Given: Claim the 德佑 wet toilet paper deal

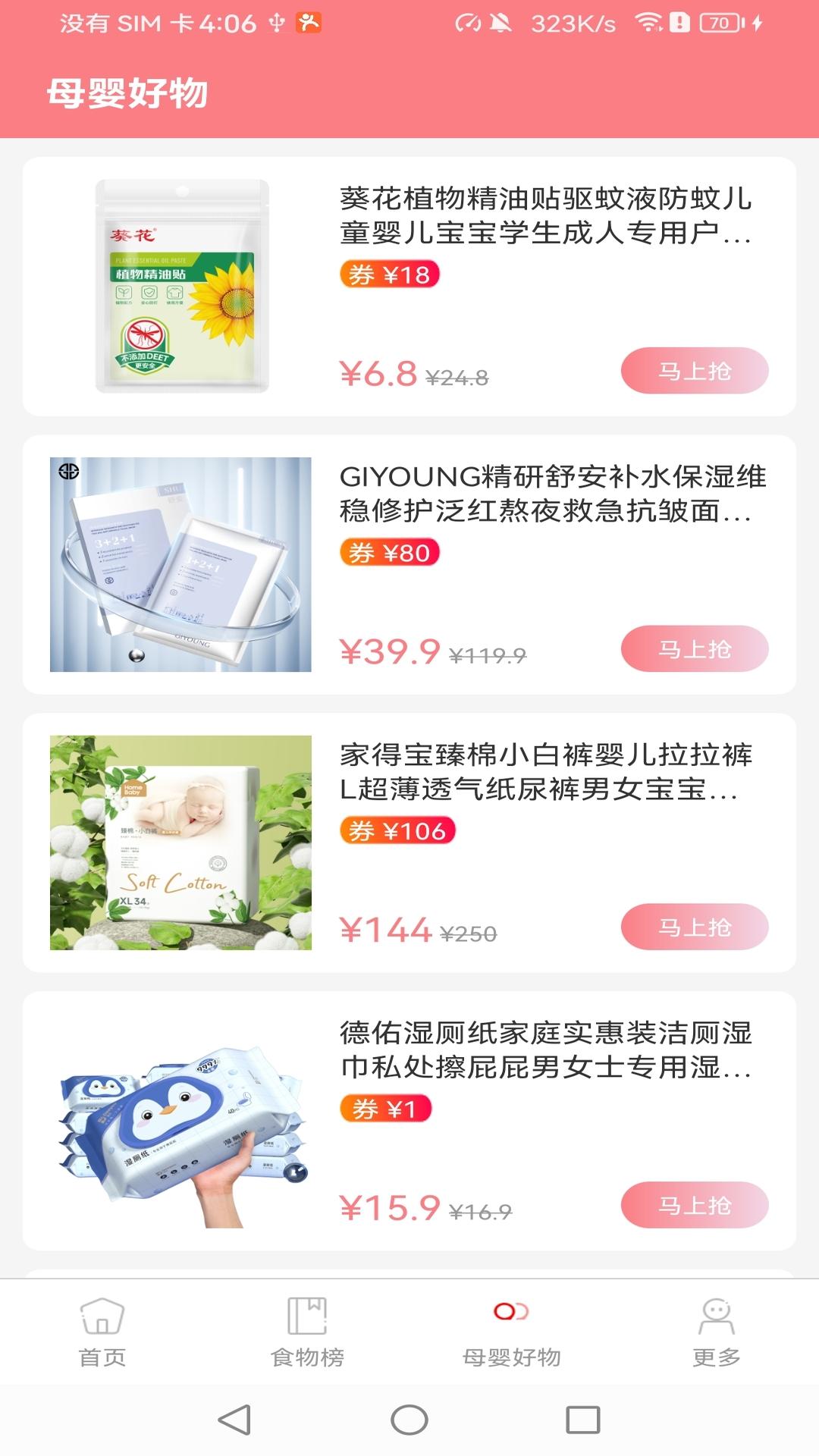Looking at the screenshot, I should tap(695, 1205).
